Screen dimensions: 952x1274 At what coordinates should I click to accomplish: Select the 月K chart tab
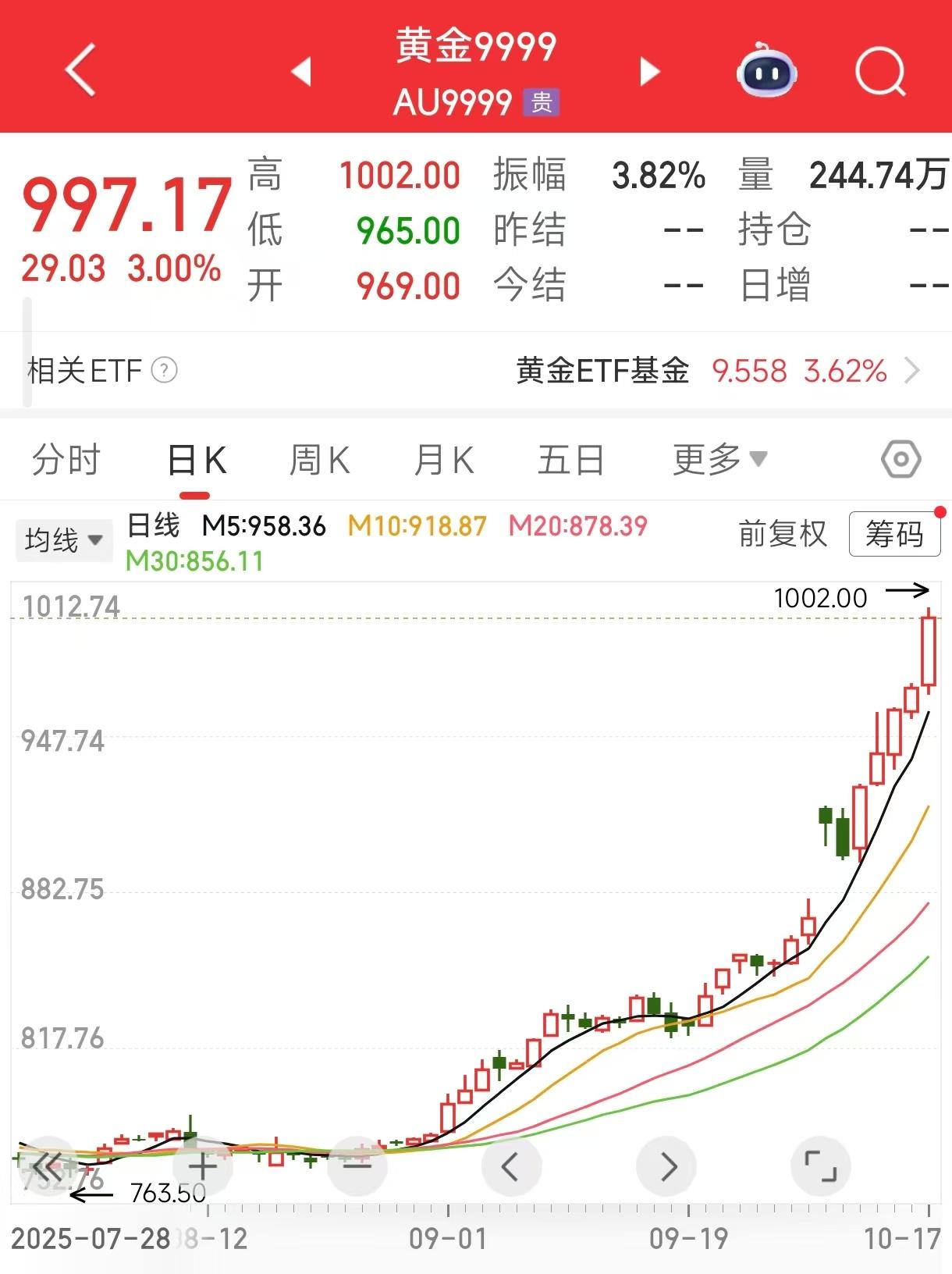444,460
